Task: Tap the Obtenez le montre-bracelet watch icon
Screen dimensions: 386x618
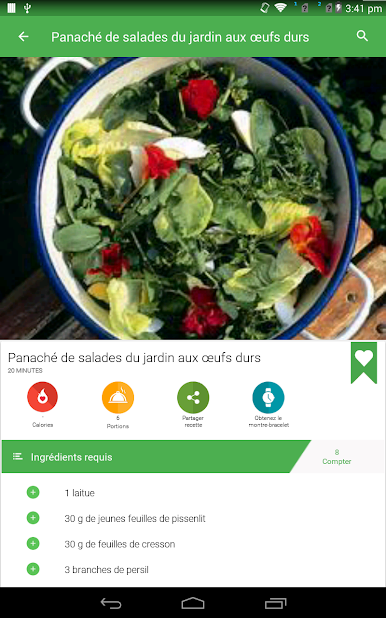Action: click(x=269, y=397)
